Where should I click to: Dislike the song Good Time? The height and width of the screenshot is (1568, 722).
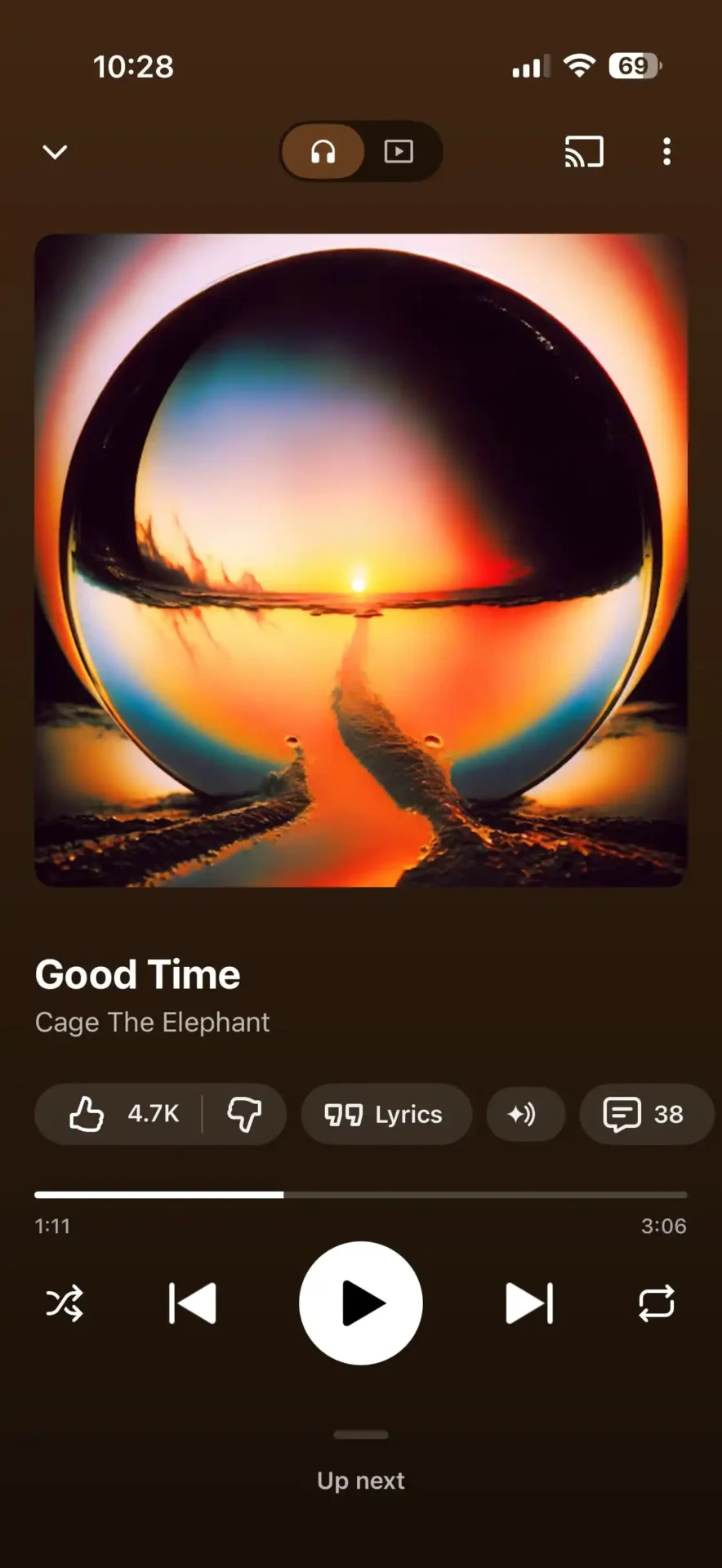coord(247,1114)
